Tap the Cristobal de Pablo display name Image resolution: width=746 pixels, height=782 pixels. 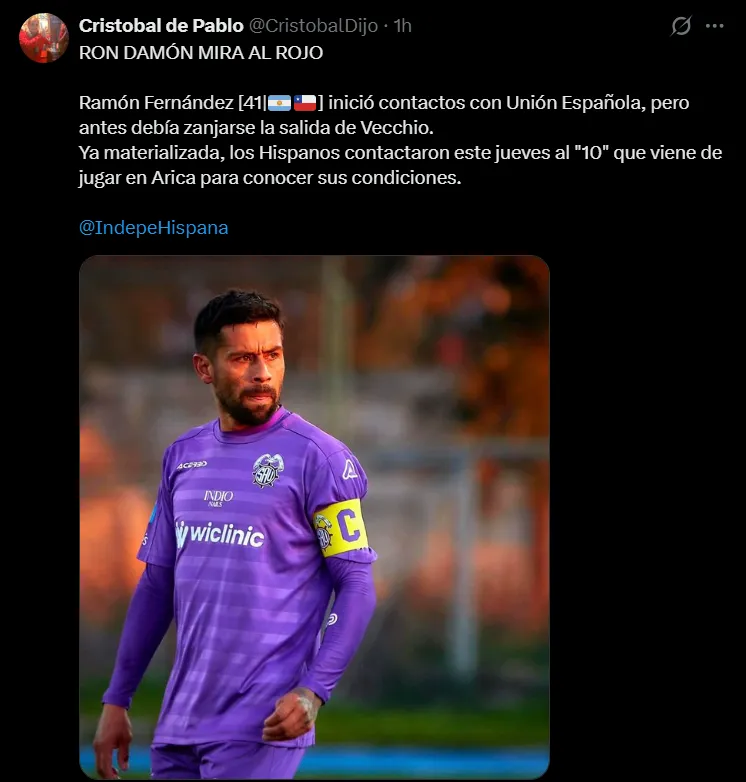point(160,25)
